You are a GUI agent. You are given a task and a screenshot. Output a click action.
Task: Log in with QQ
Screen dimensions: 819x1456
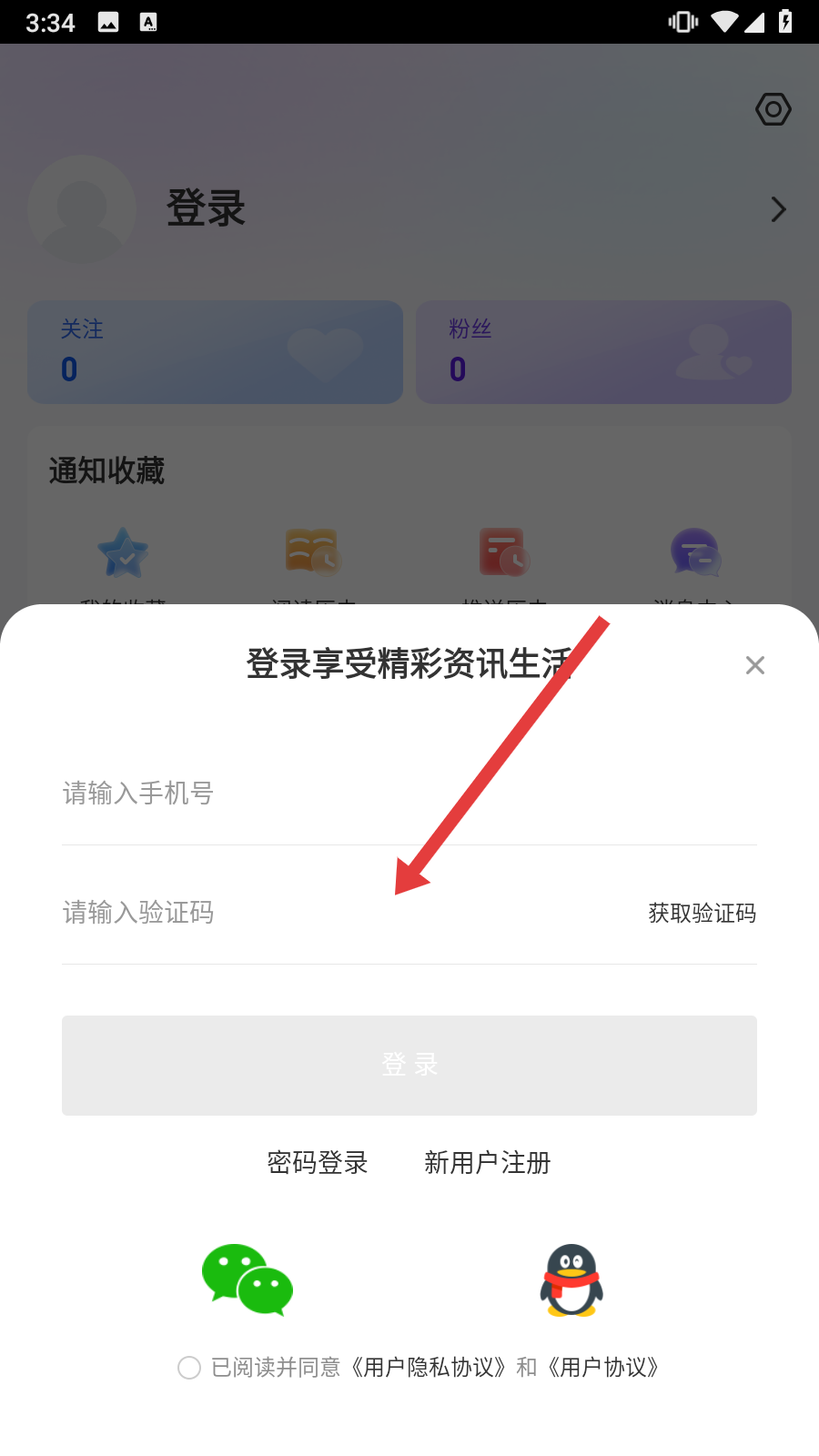(x=571, y=1279)
